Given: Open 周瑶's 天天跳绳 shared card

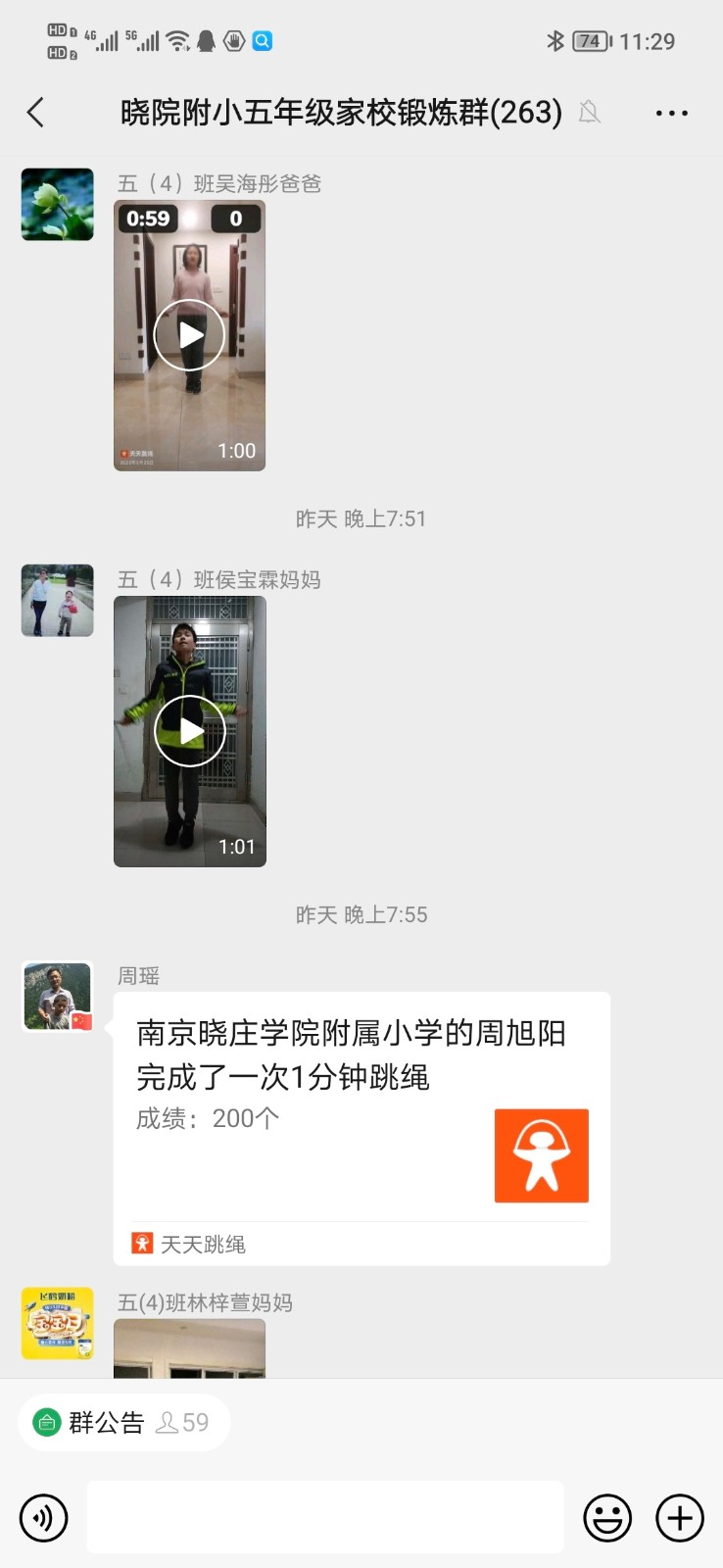Looking at the screenshot, I should [x=361, y=1127].
